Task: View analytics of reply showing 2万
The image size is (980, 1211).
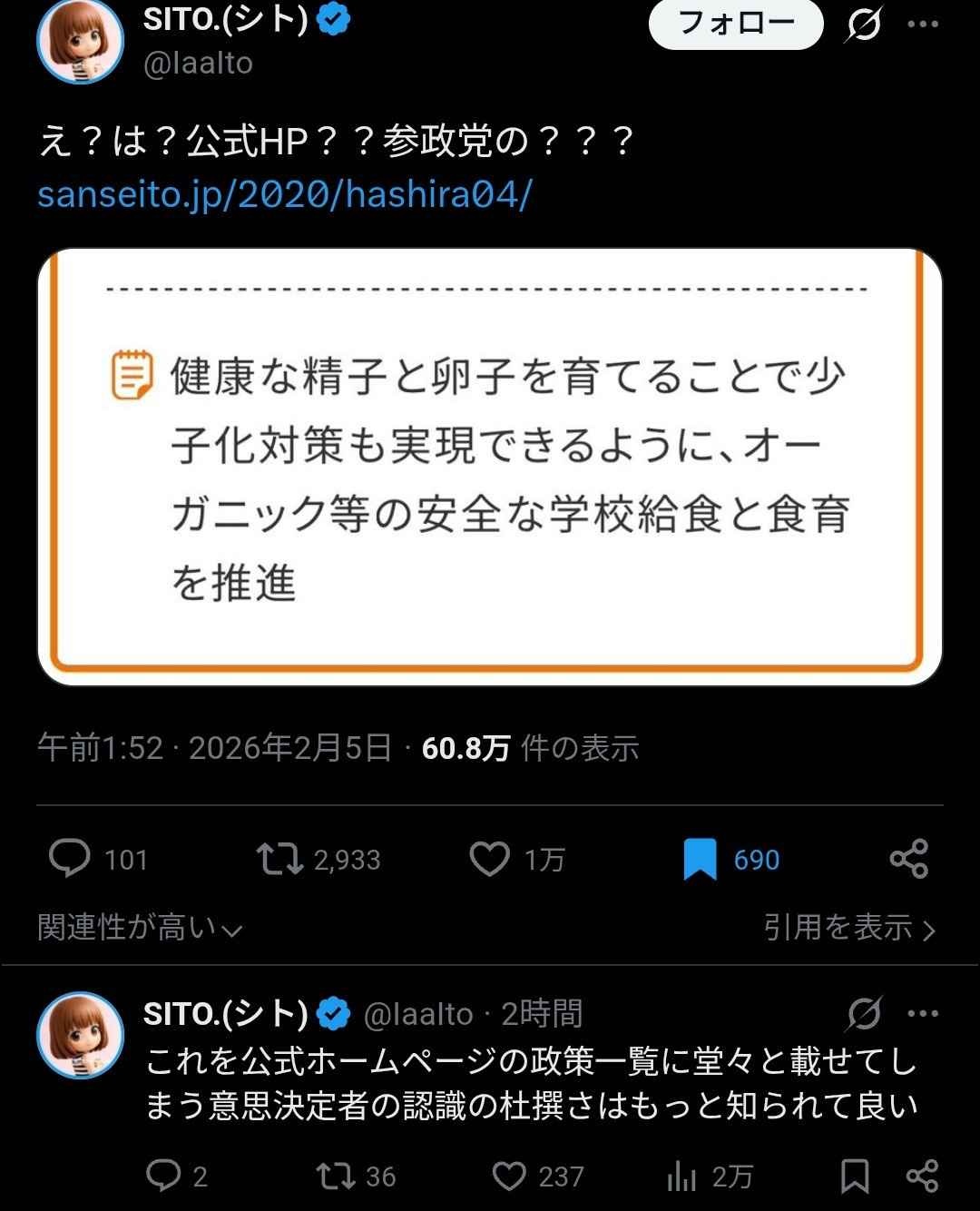Action: pyautogui.click(x=682, y=1177)
